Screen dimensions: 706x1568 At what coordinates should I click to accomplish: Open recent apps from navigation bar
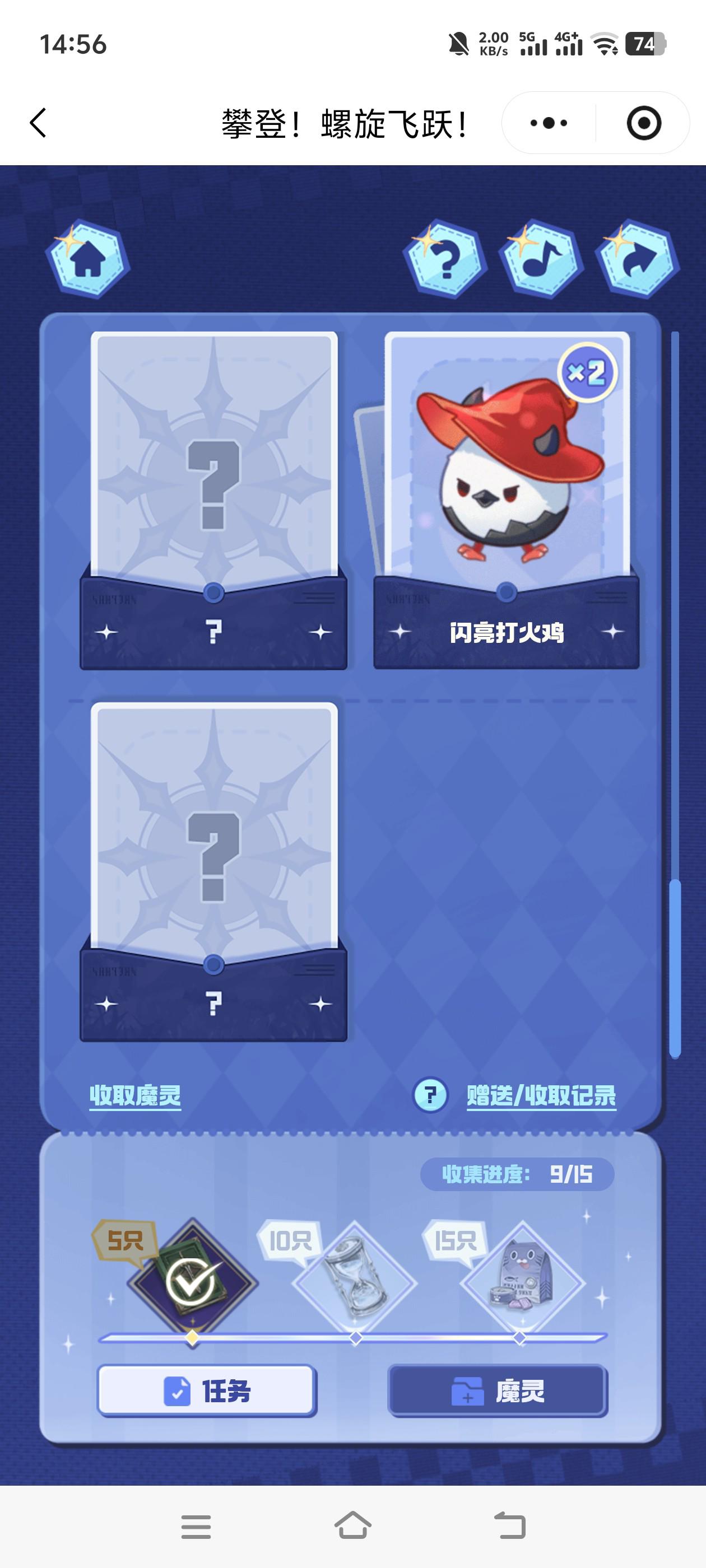196,1527
